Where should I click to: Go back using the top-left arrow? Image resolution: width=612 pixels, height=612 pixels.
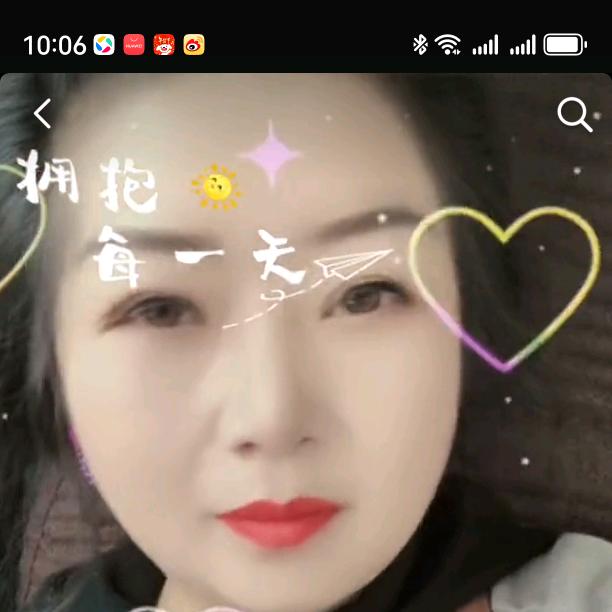coord(42,114)
